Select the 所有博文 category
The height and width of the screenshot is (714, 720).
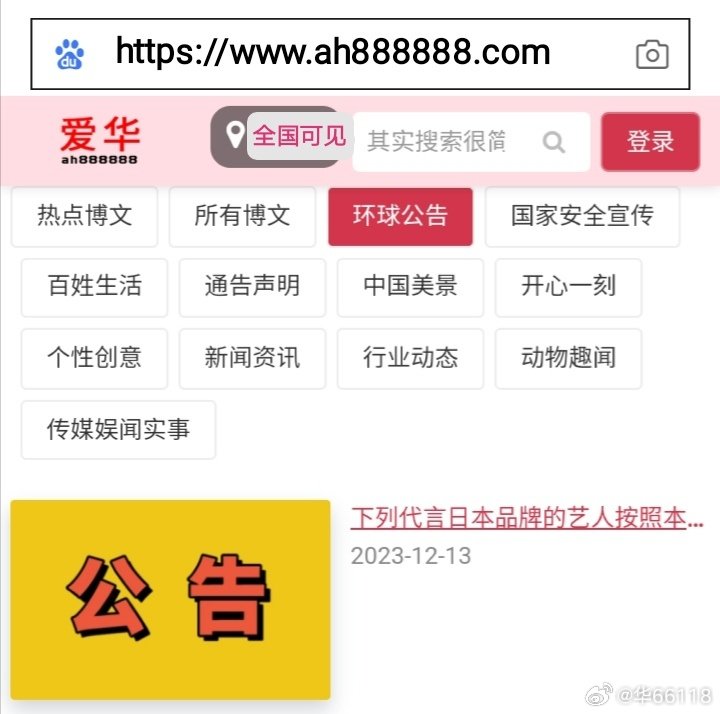click(x=242, y=216)
